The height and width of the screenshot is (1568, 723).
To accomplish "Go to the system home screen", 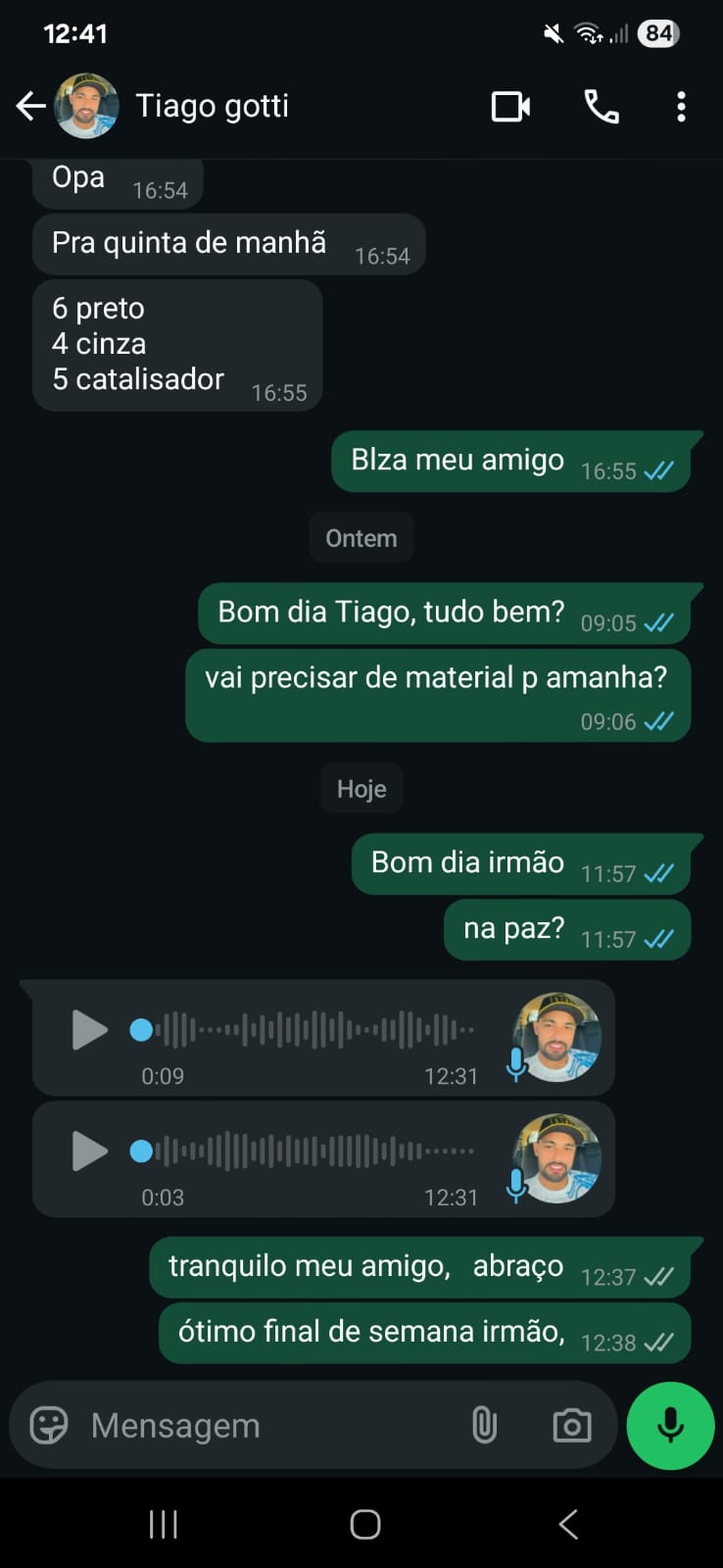I will click(364, 1524).
